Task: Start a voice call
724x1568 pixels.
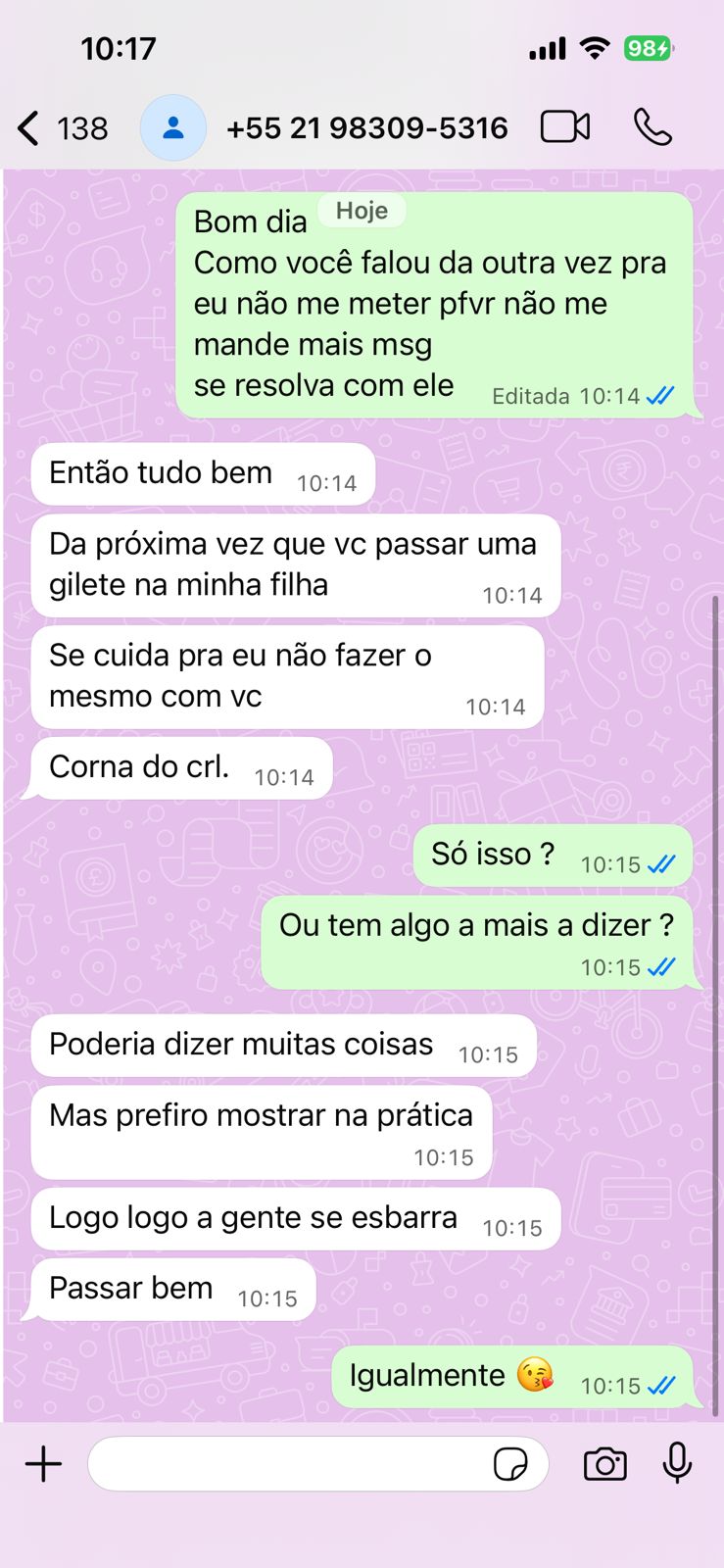Action: pos(652,127)
